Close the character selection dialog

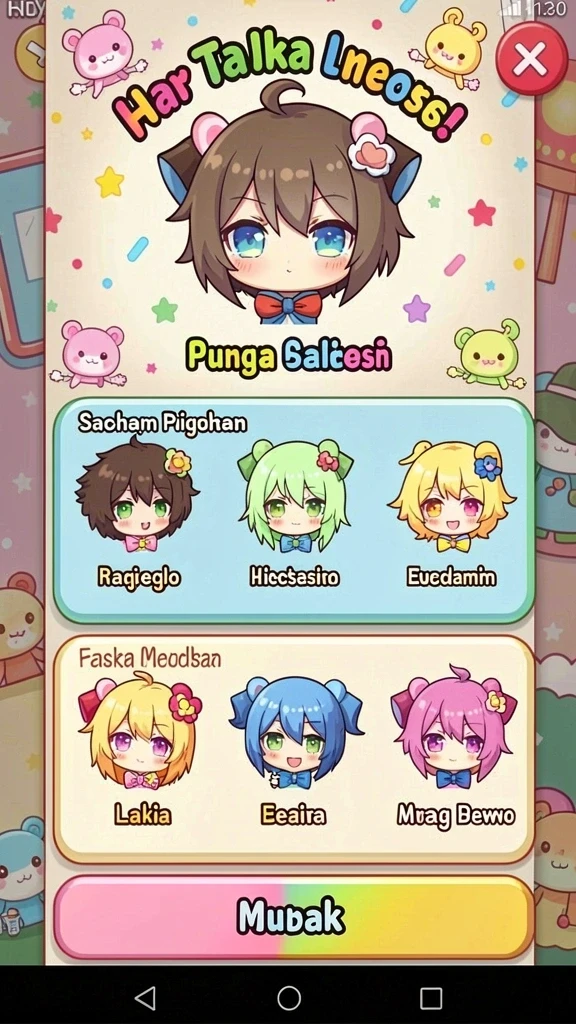click(531, 60)
